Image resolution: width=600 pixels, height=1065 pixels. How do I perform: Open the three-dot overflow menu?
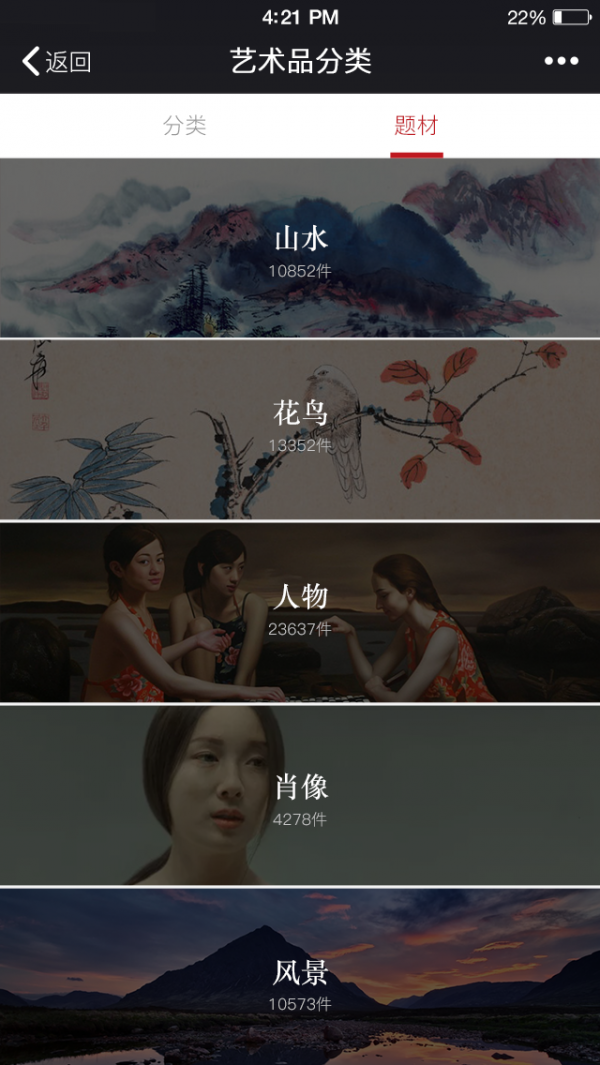pos(561,62)
